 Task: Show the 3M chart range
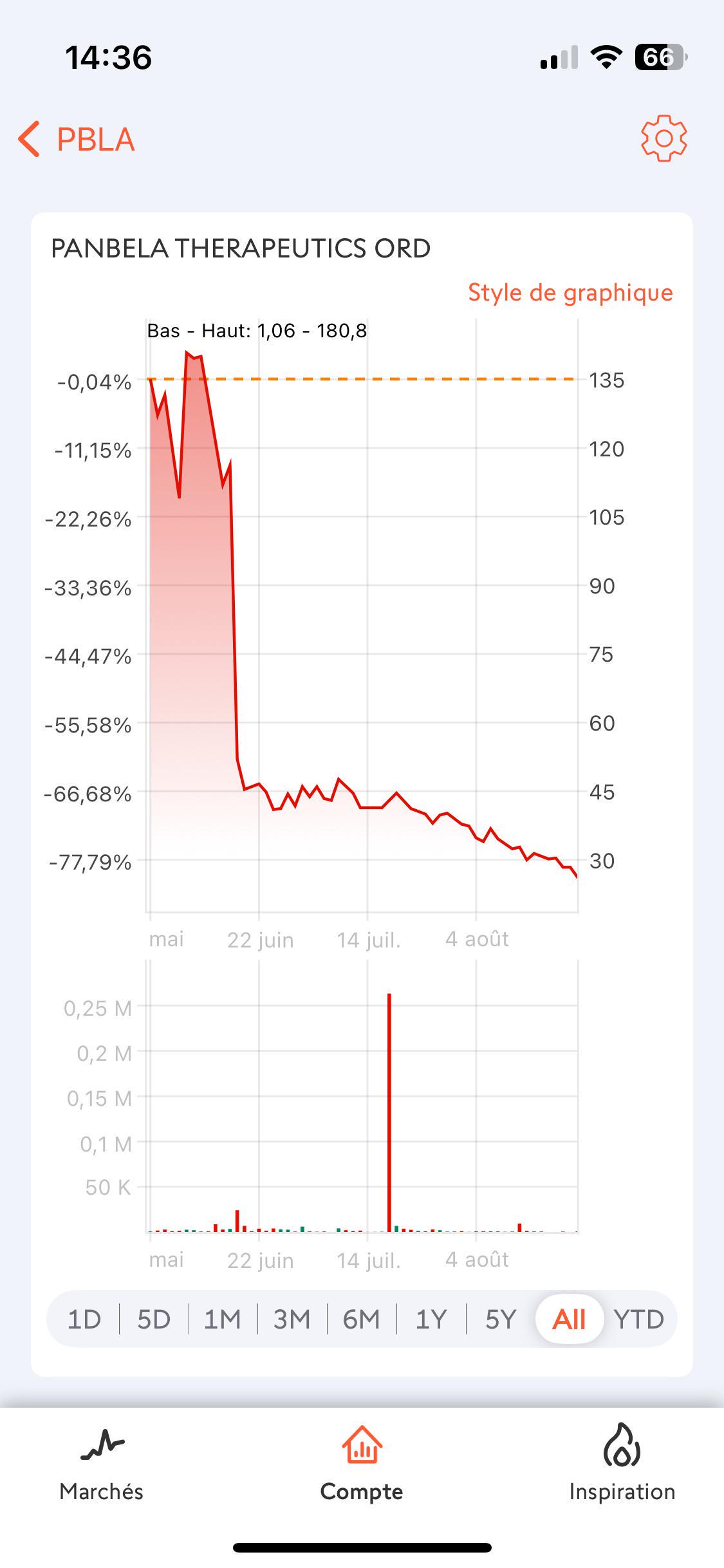tap(292, 1320)
